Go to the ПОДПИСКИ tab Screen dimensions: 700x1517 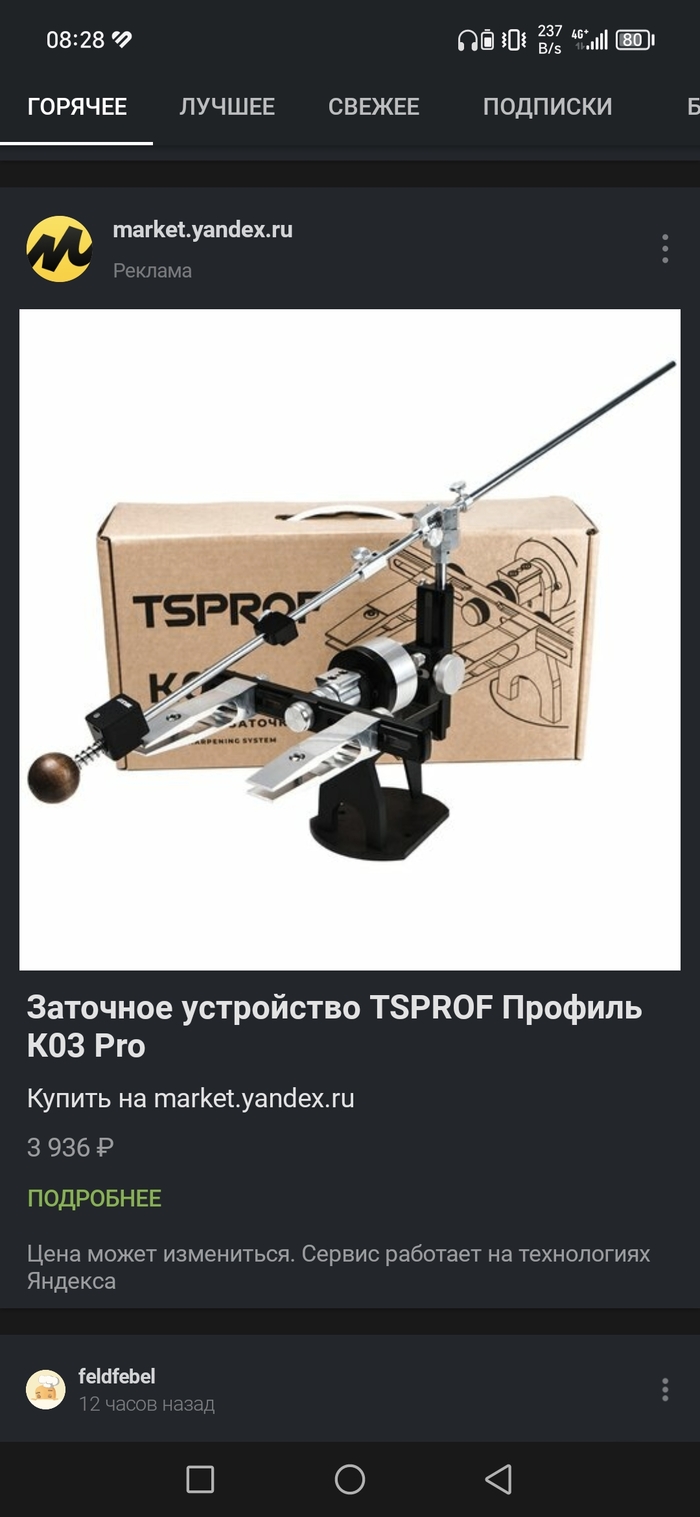pos(547,107)
